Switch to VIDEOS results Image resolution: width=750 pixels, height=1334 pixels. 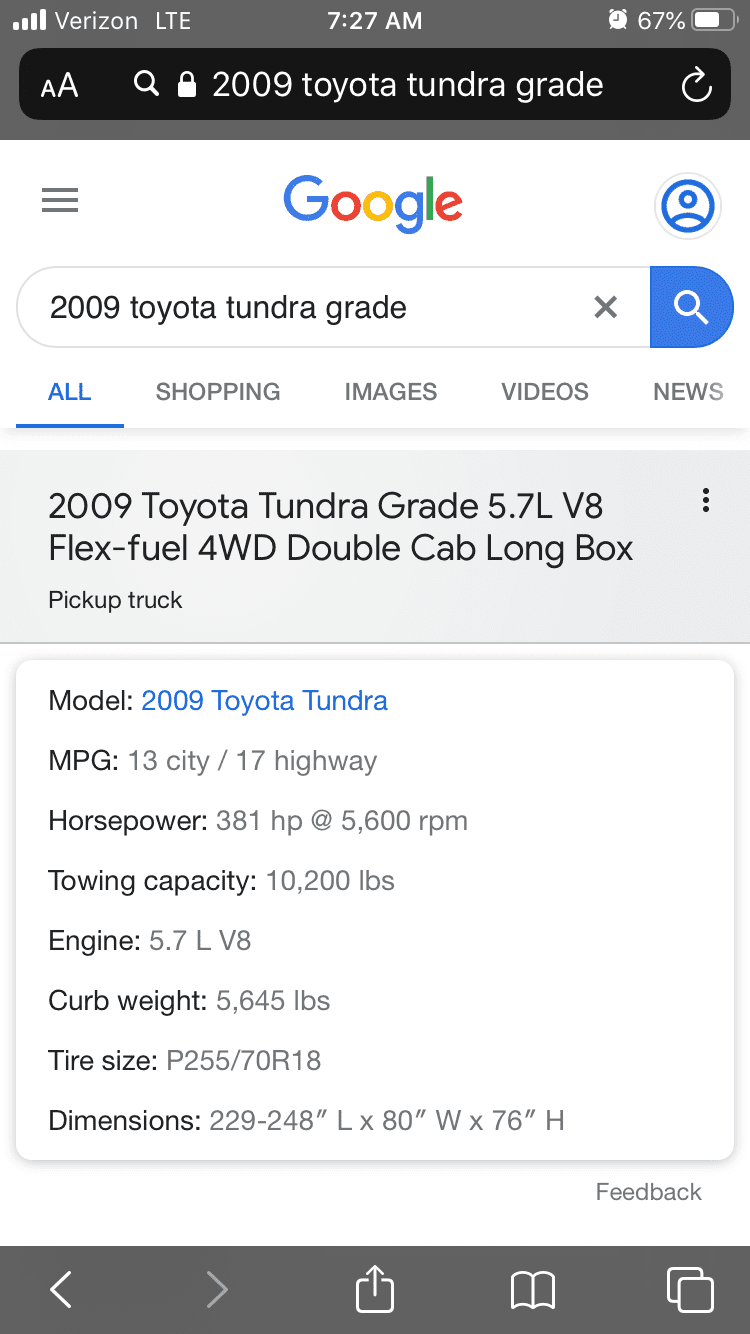coord(544,391)
